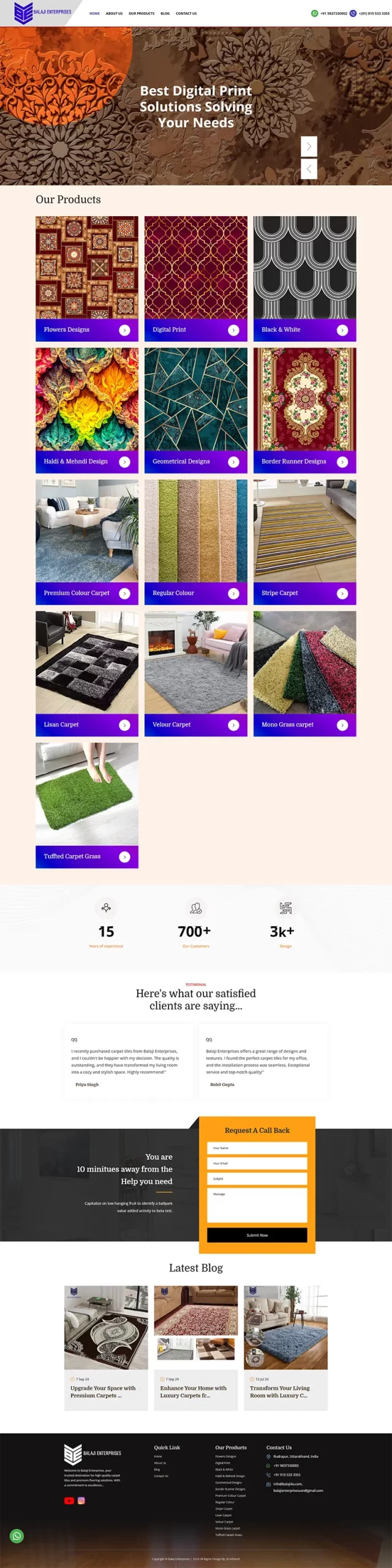Open Haldi & Mehndi Design category
This screenshot has height=1568, width=392.
click(x=86, y=462)
